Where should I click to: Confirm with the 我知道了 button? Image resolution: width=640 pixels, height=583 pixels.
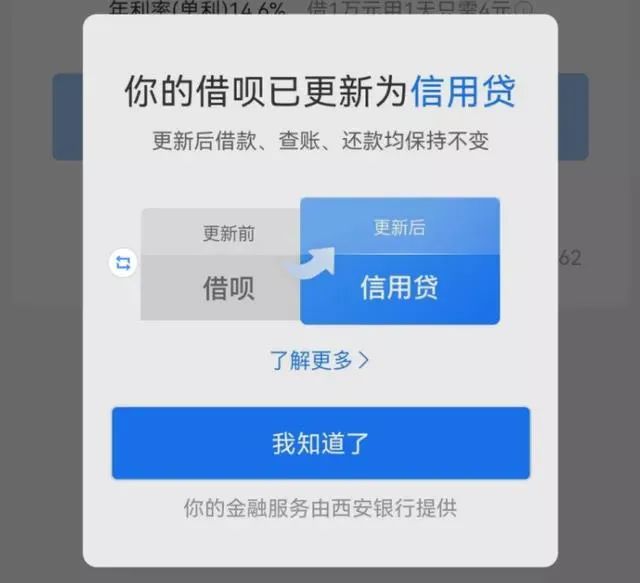point(320,443)
